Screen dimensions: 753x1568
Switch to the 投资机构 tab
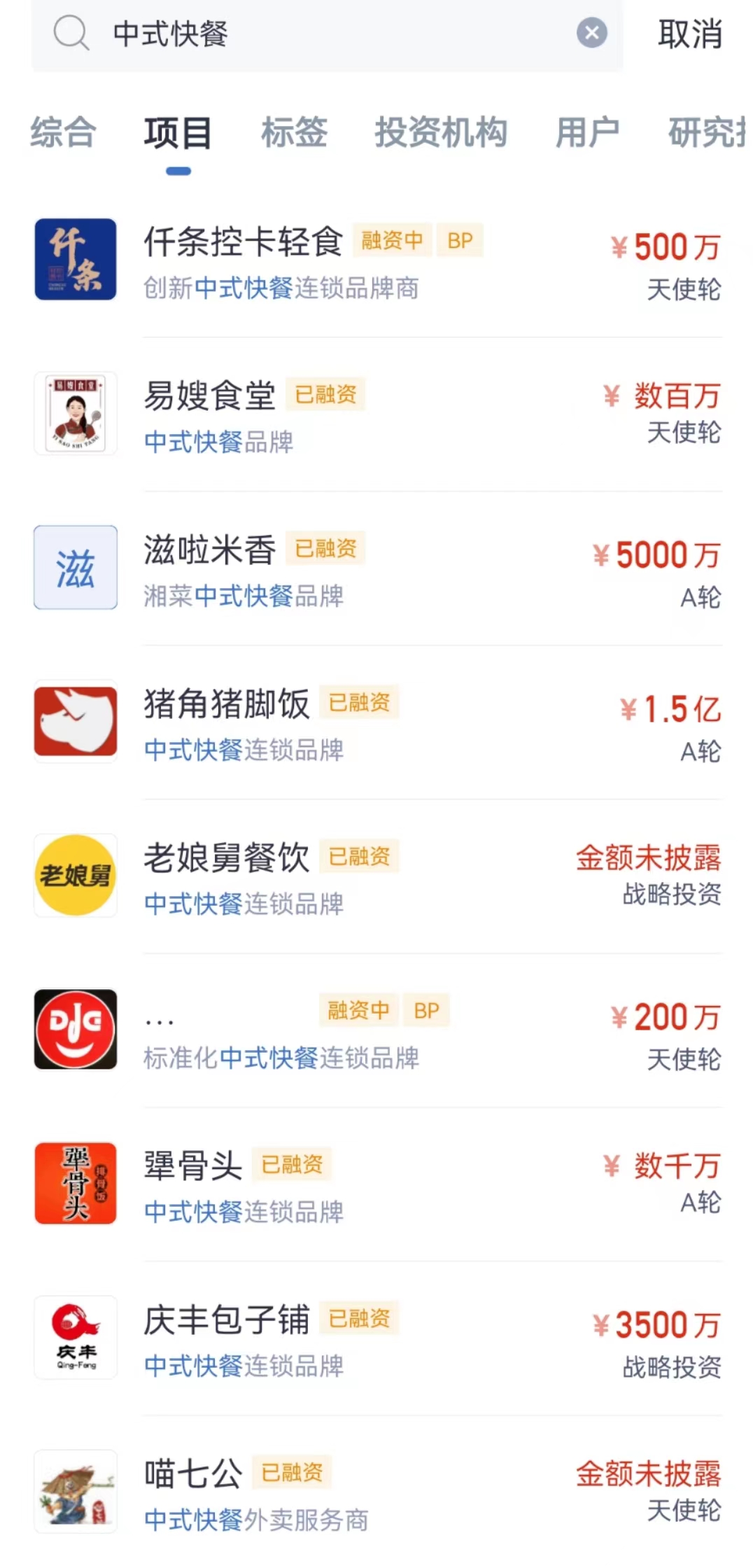(x=441, y=134)
